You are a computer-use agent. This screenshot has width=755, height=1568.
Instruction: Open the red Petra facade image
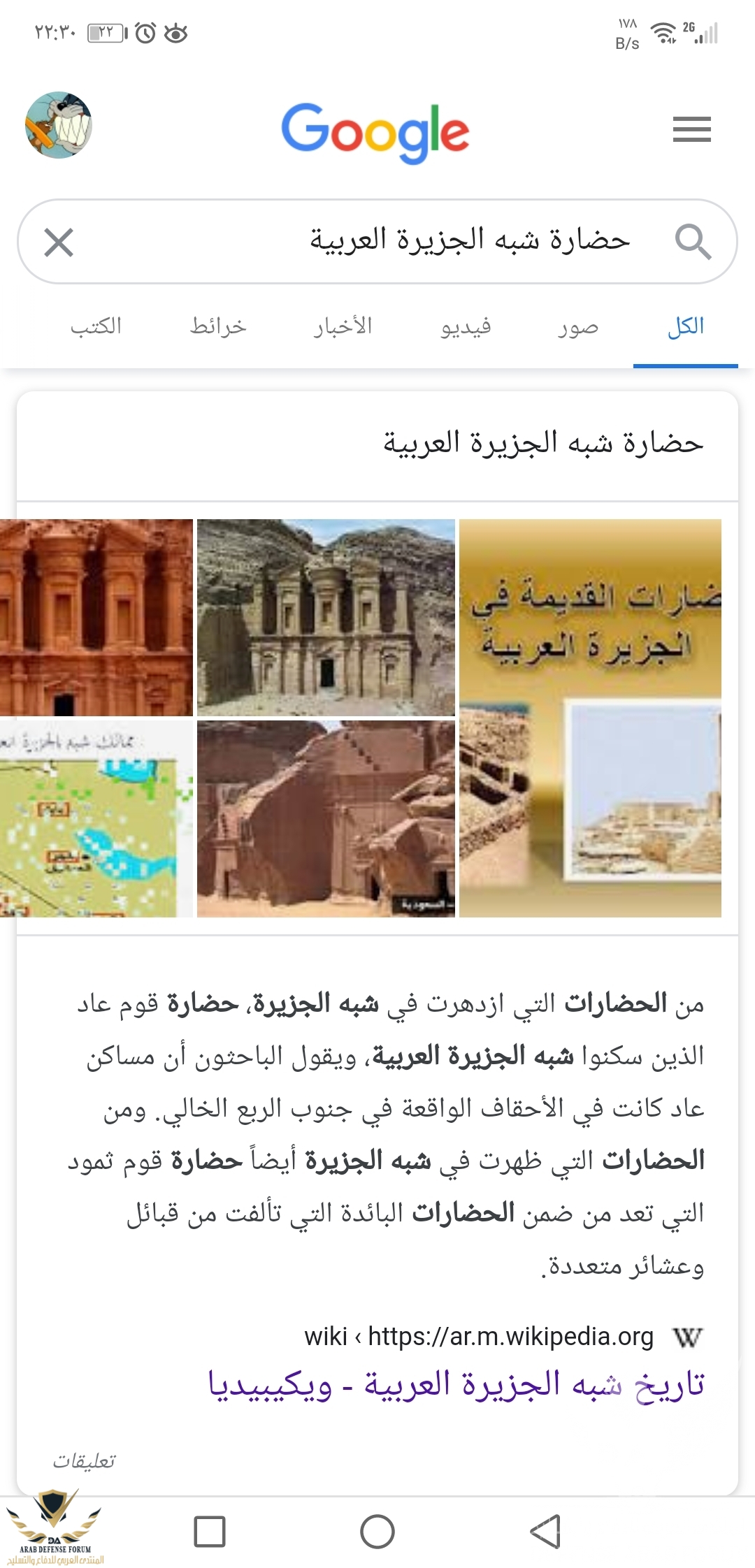(96, 617)
